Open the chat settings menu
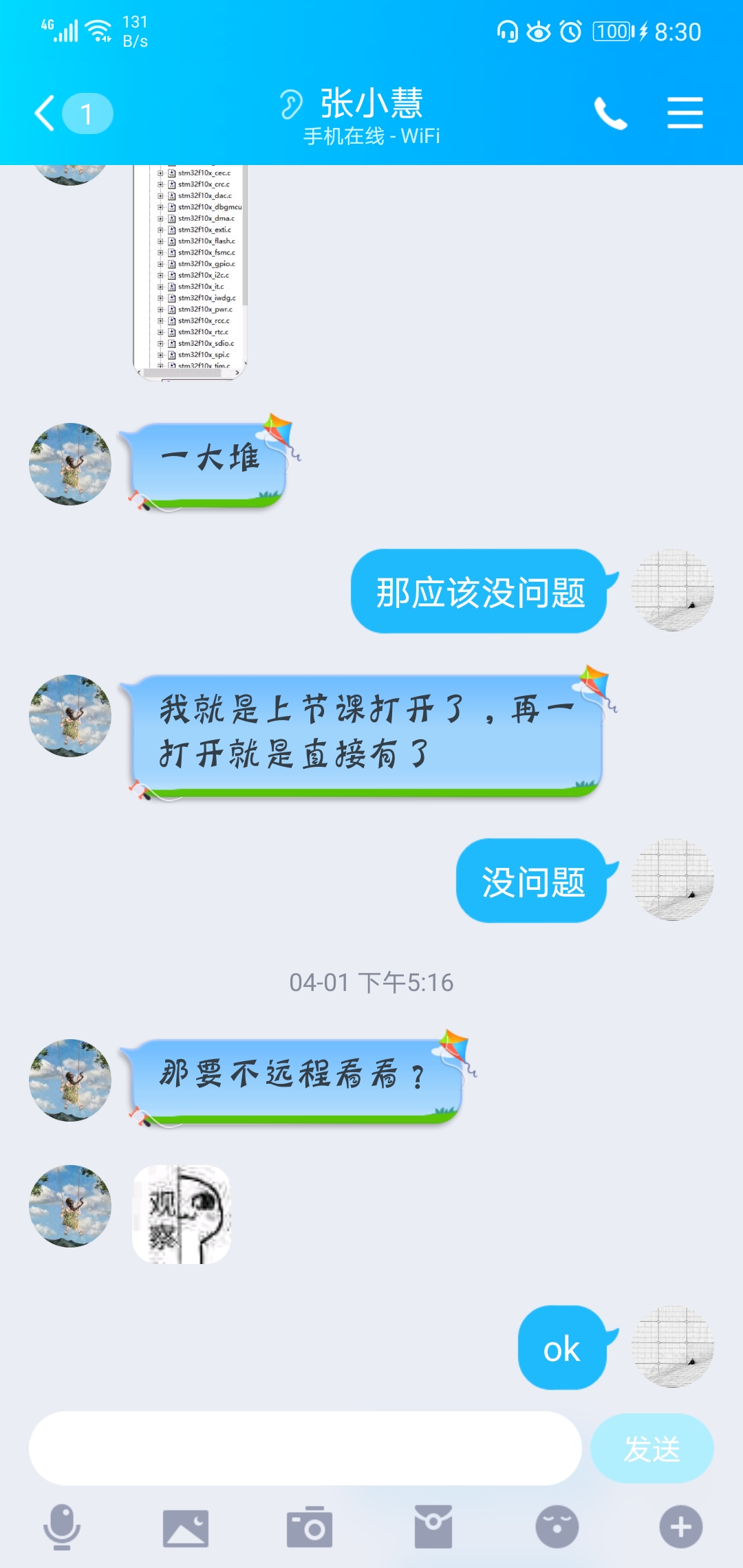Viewport: 743px width, 1568px height. click(685, 113)
